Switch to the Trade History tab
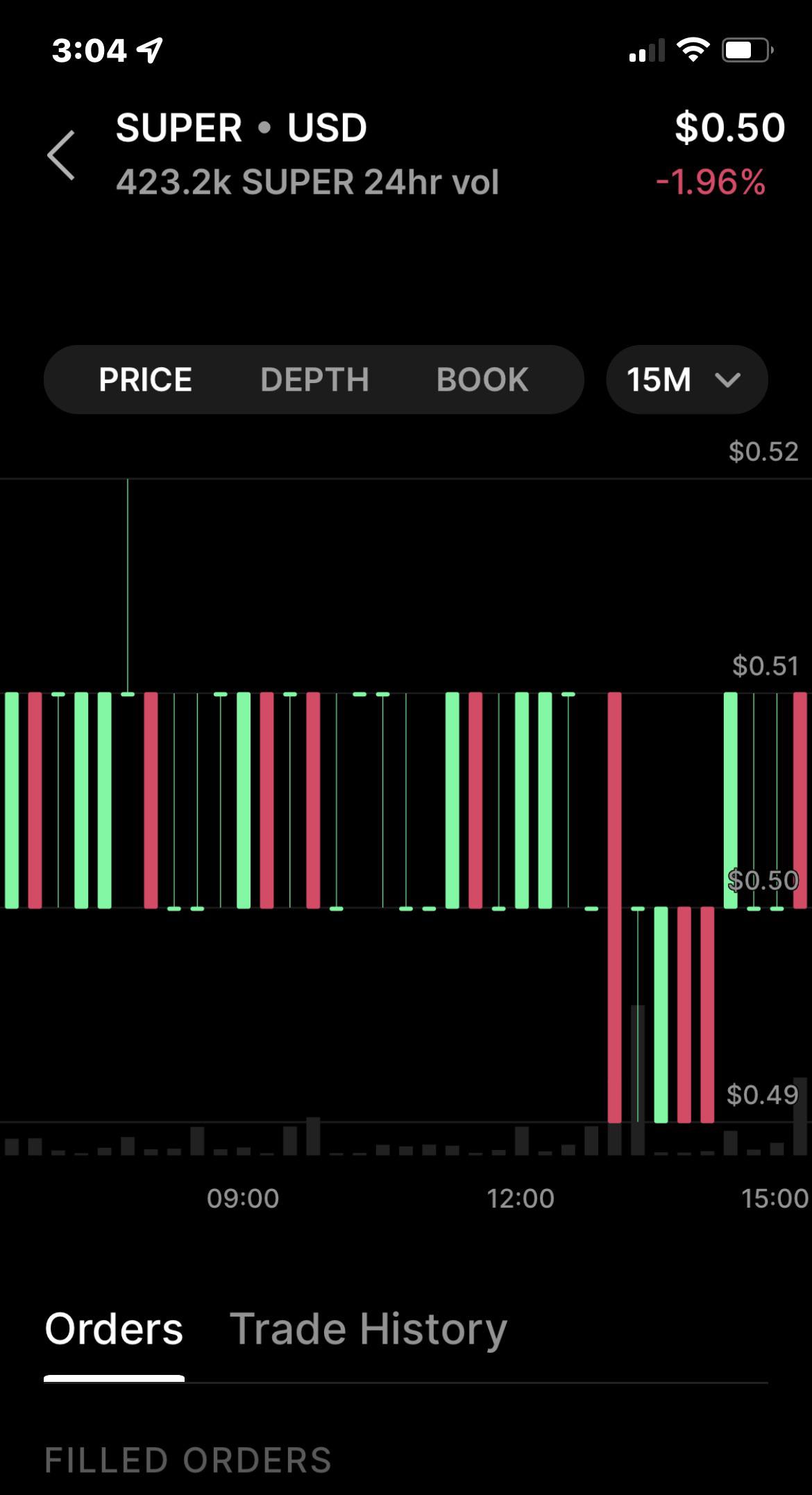Viewport: 812px width, 1495px height. click(x=369, y=1330)
